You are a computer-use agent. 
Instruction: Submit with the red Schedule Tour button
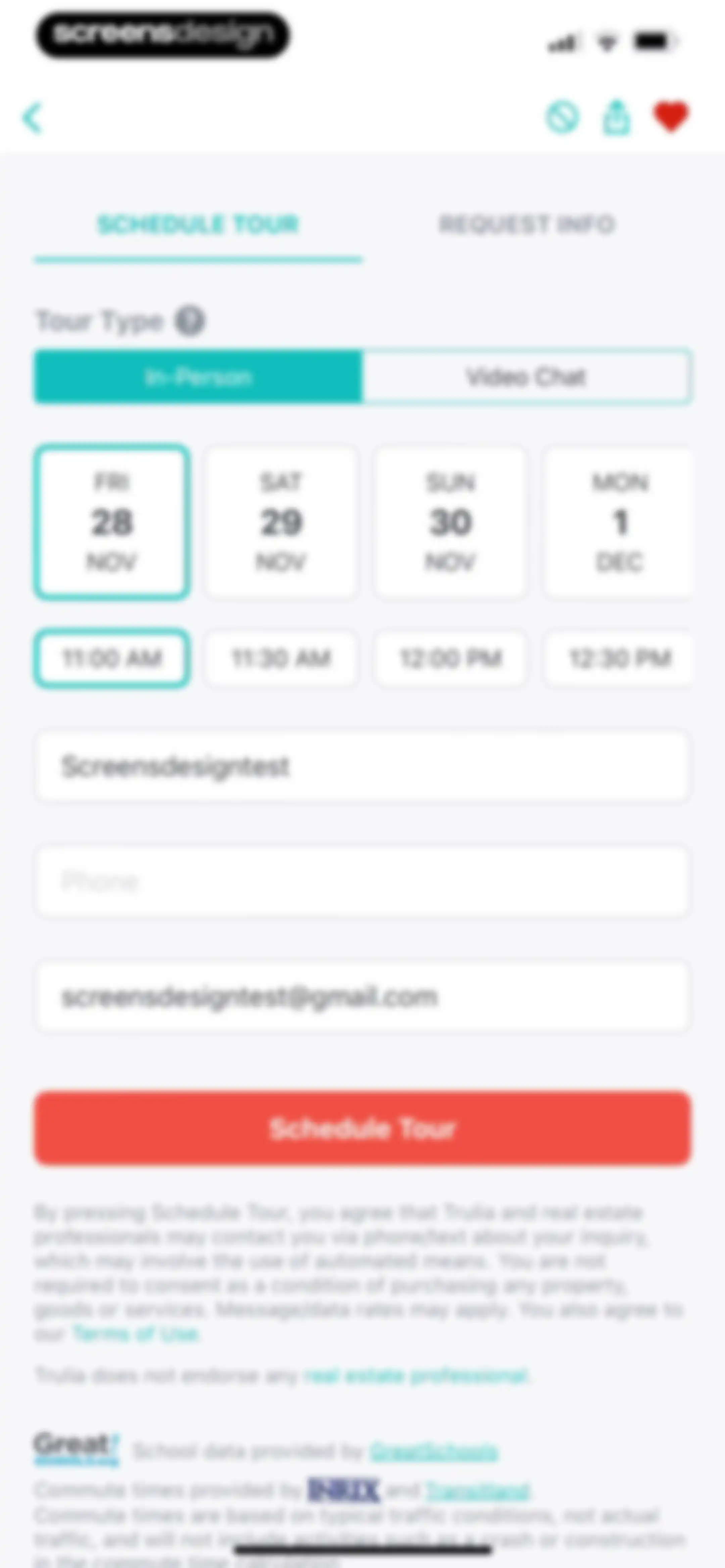362,1128
